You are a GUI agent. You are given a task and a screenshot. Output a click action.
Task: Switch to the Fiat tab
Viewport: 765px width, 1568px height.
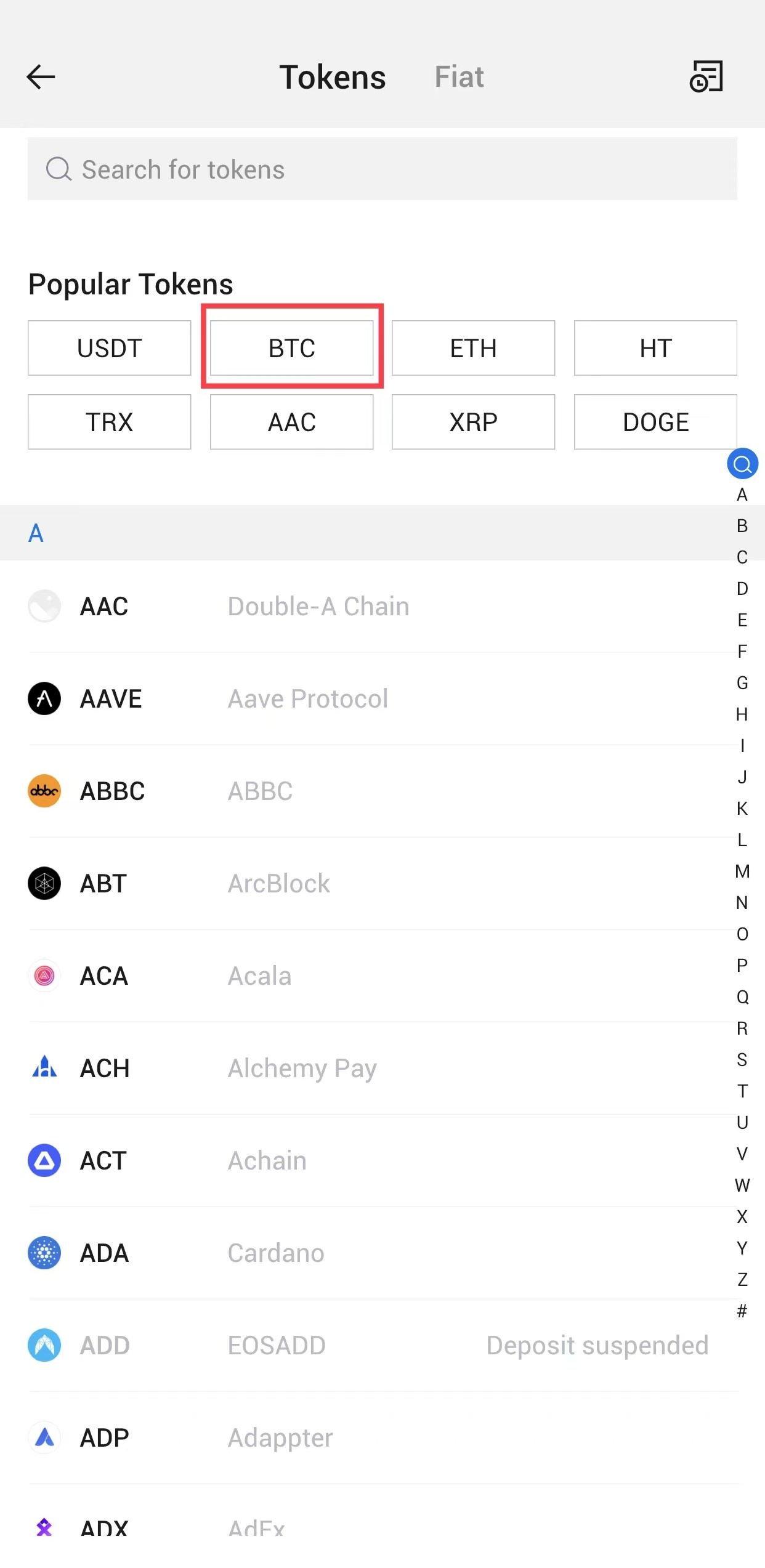click(459, 77)
